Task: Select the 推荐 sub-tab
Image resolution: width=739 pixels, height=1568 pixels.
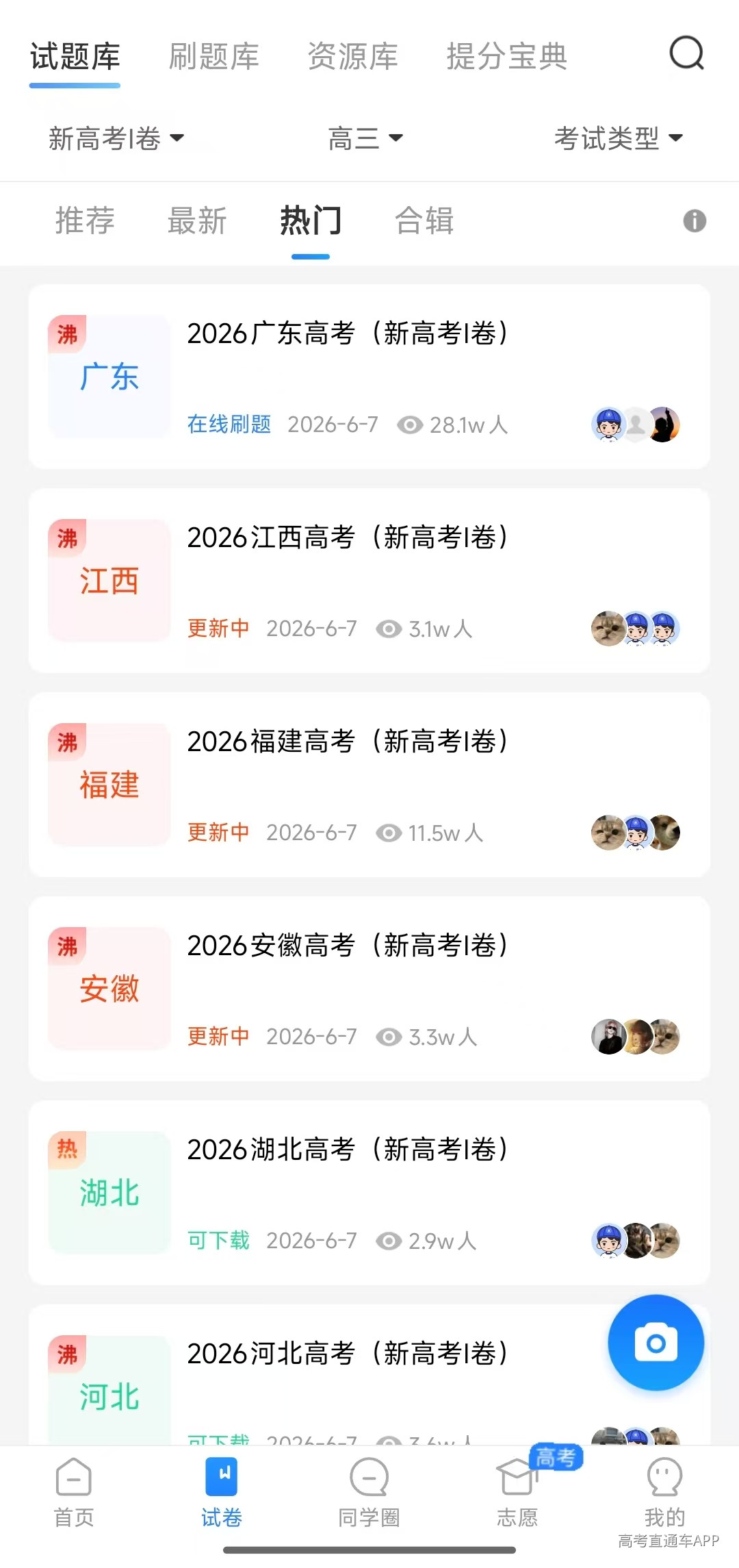Action: [x=85, y=220]
